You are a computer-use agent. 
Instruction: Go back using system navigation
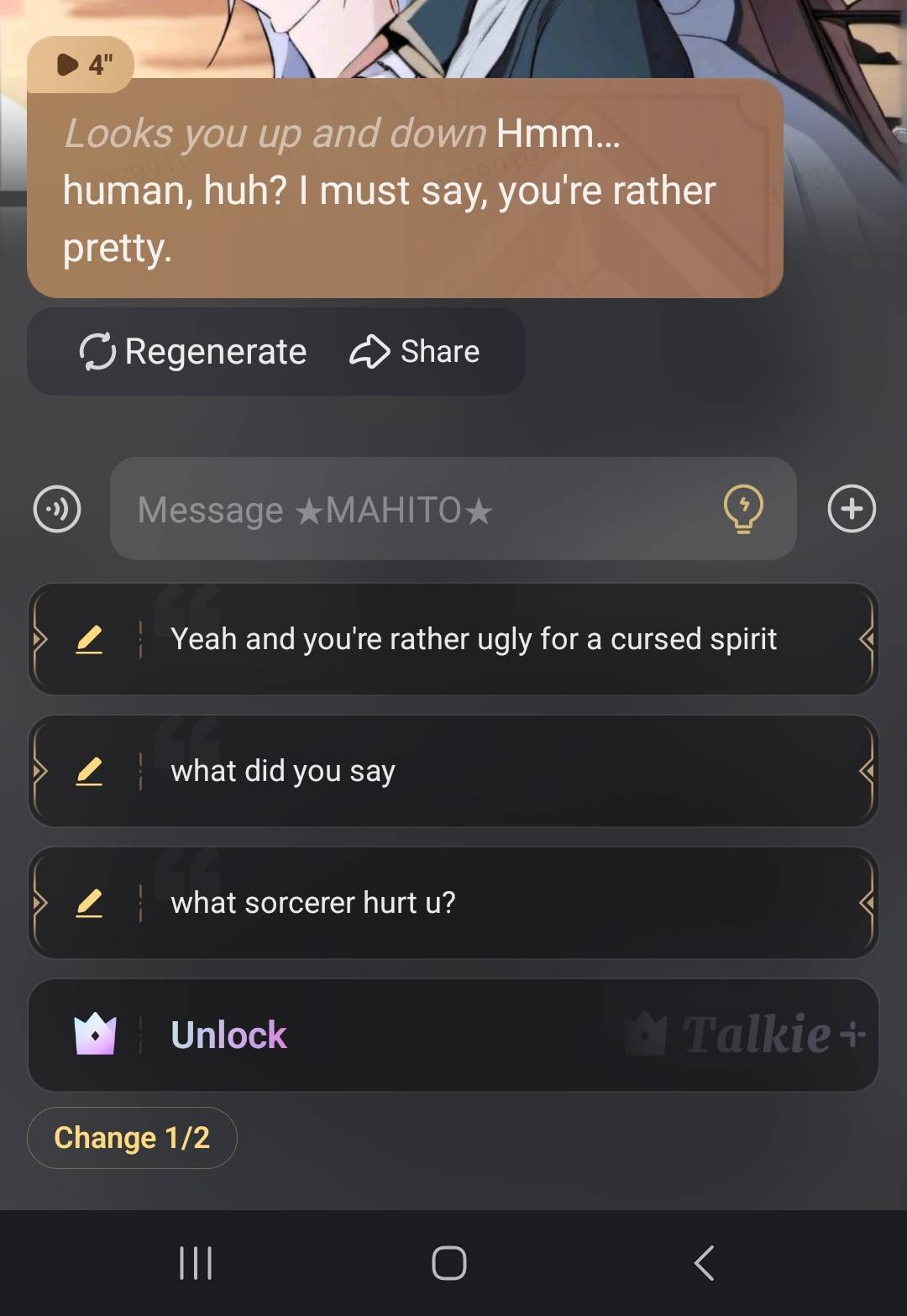point(704,1262)
